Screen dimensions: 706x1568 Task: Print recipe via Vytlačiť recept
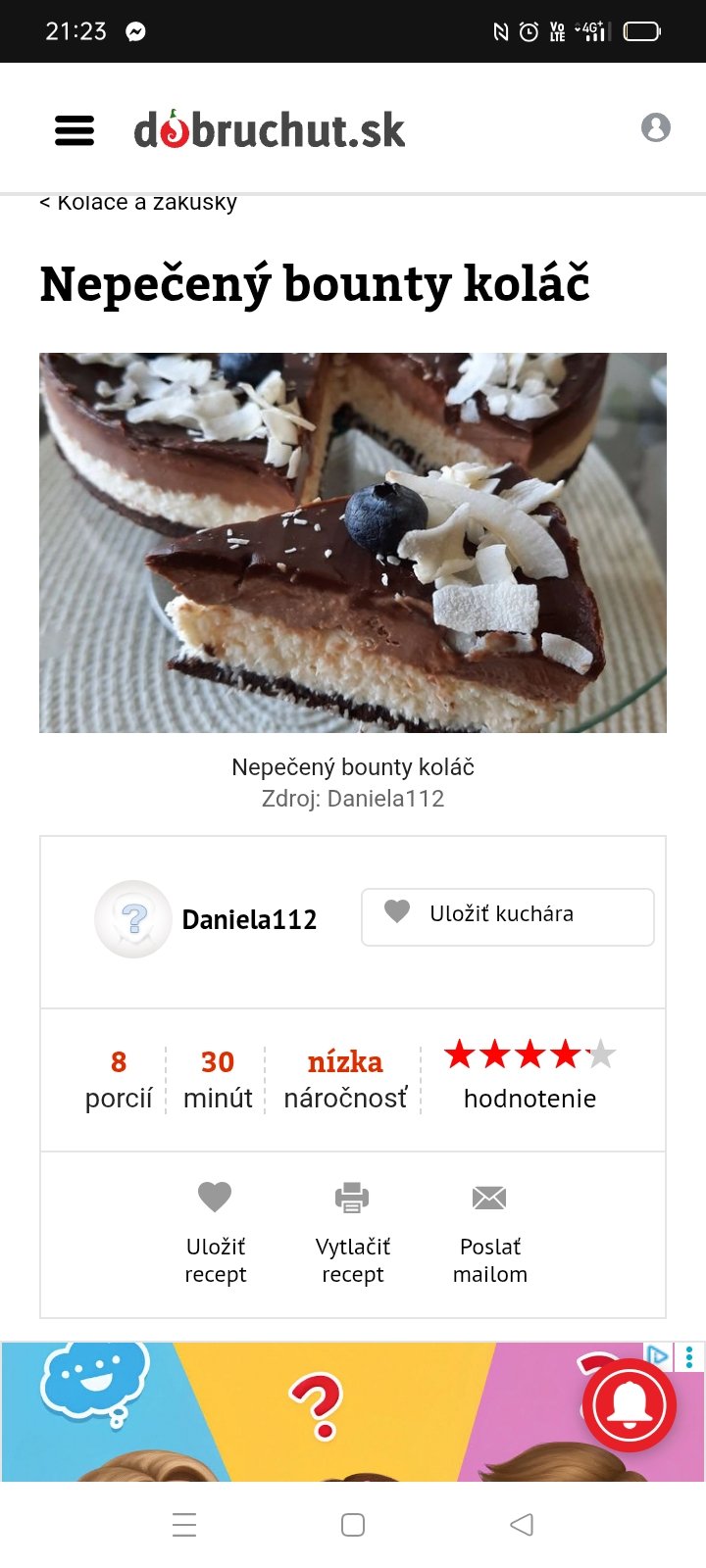pos(352,1230)
